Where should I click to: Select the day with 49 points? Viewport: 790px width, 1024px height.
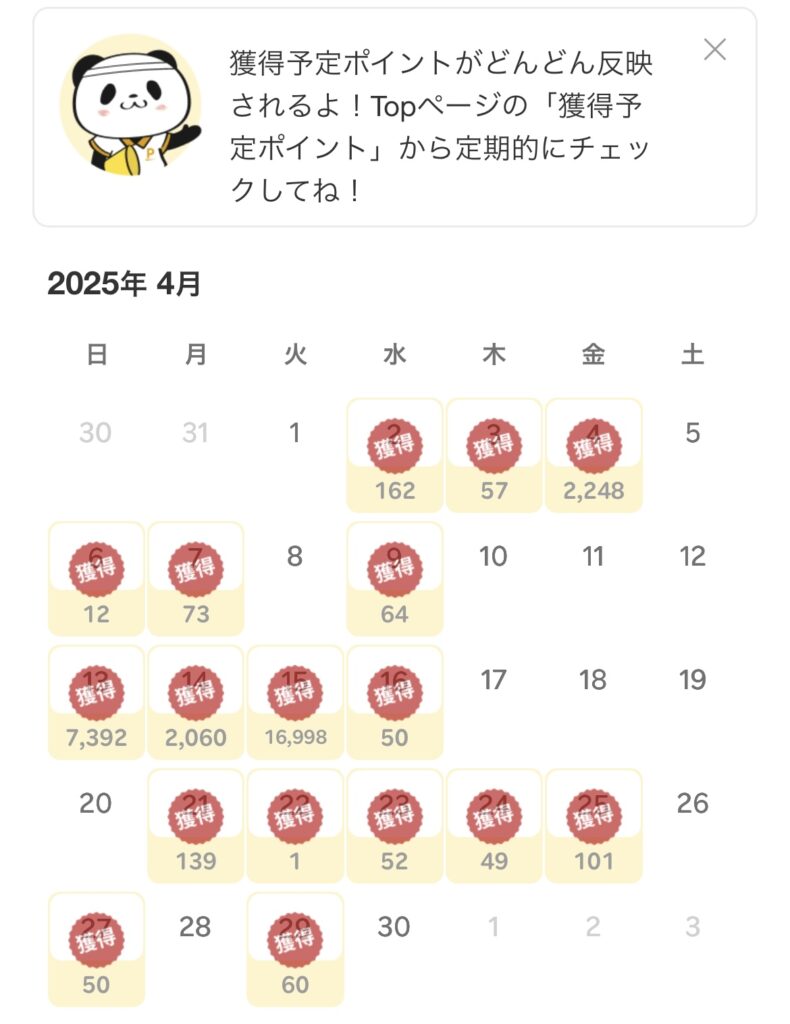(493, 826)
